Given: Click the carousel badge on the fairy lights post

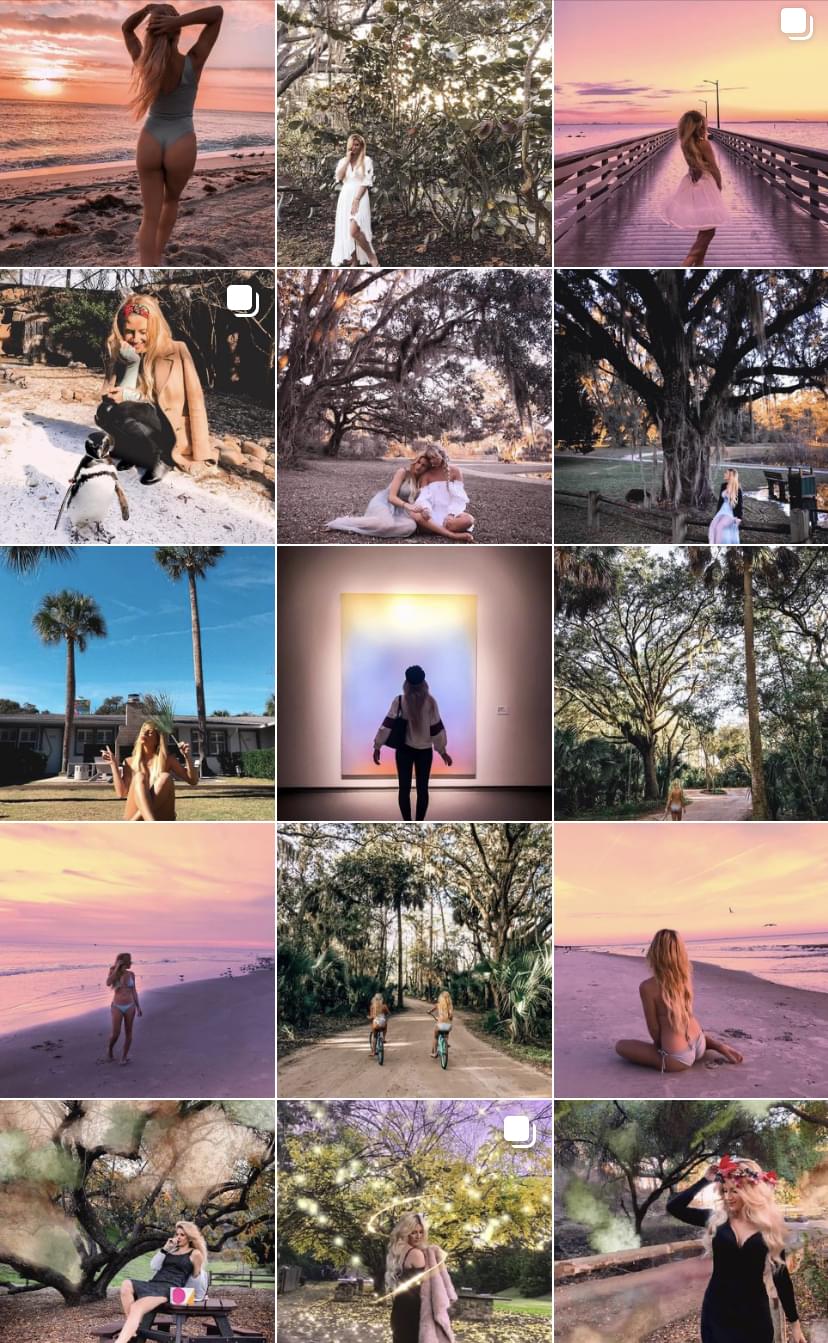Looking at the screenshot, I should click(519, 1129).
